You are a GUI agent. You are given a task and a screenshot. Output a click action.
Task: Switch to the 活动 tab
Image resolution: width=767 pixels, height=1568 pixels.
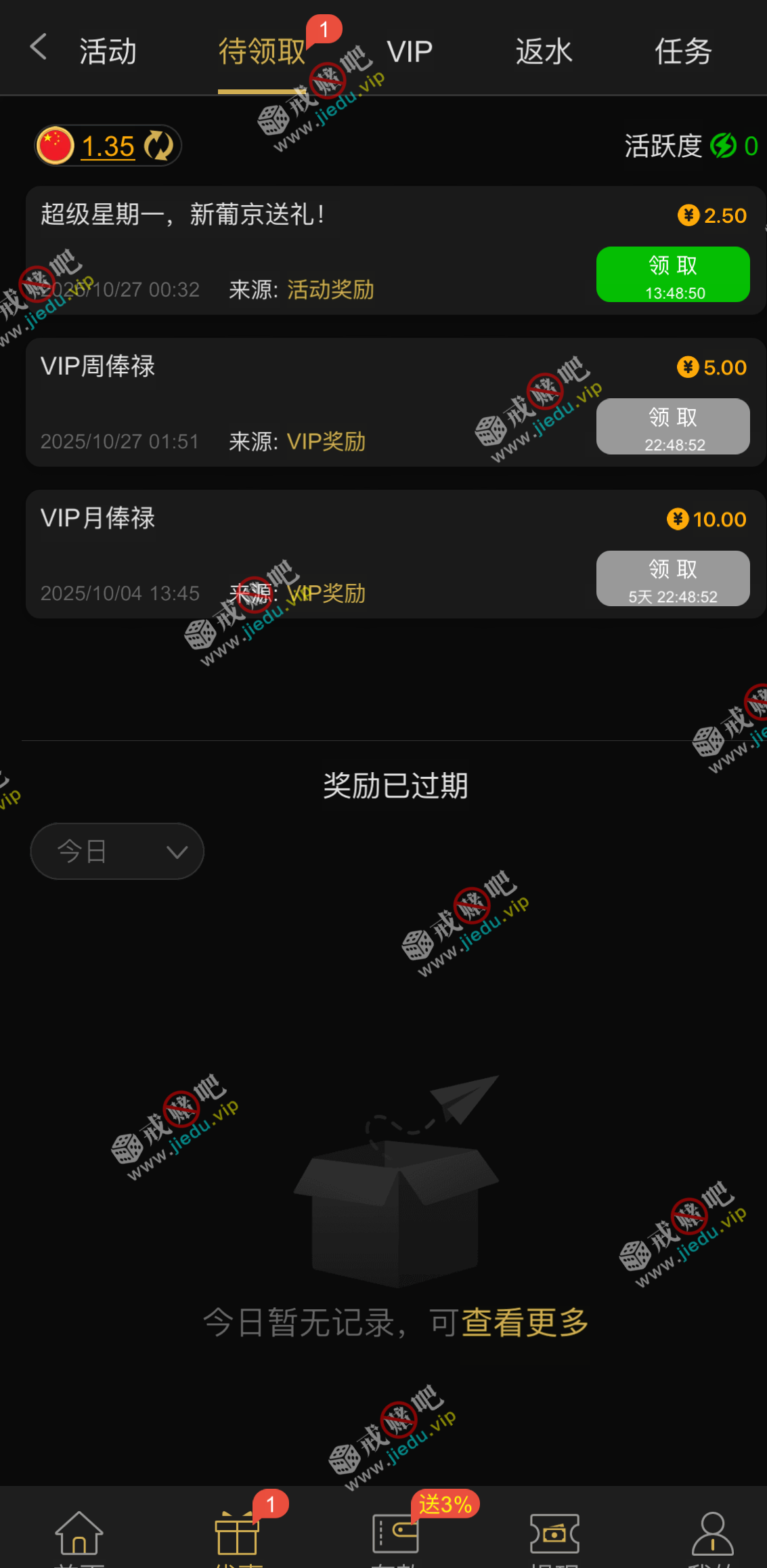click(108, 51)
